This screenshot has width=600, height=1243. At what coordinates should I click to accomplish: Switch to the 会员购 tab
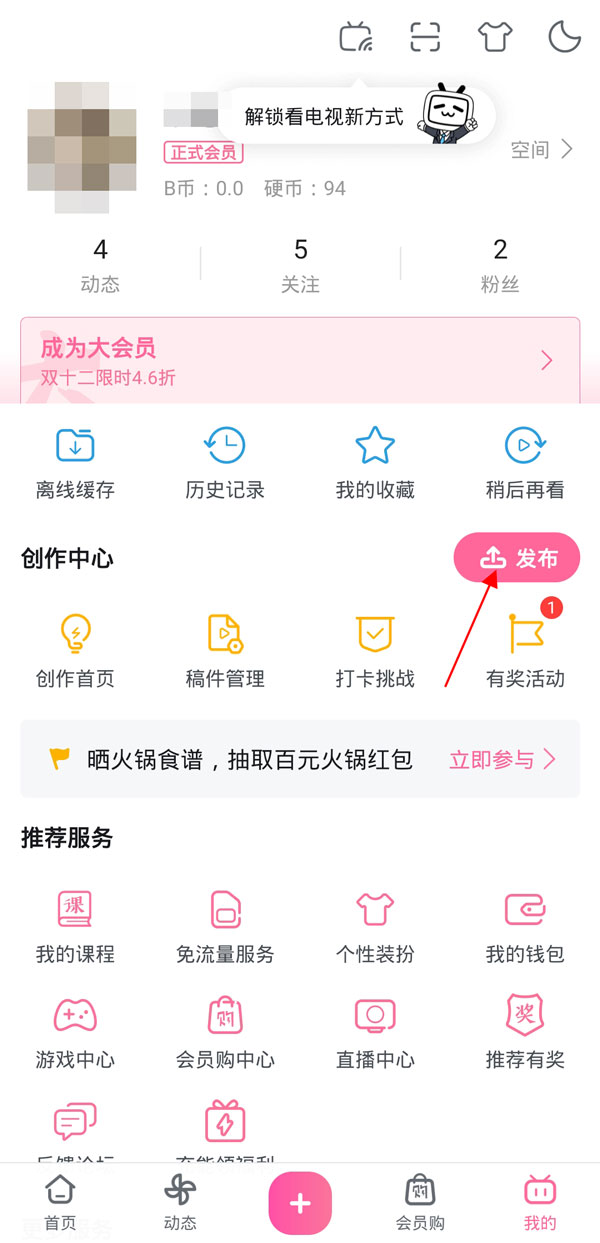pyautogui.click(x=420, y=1201)
